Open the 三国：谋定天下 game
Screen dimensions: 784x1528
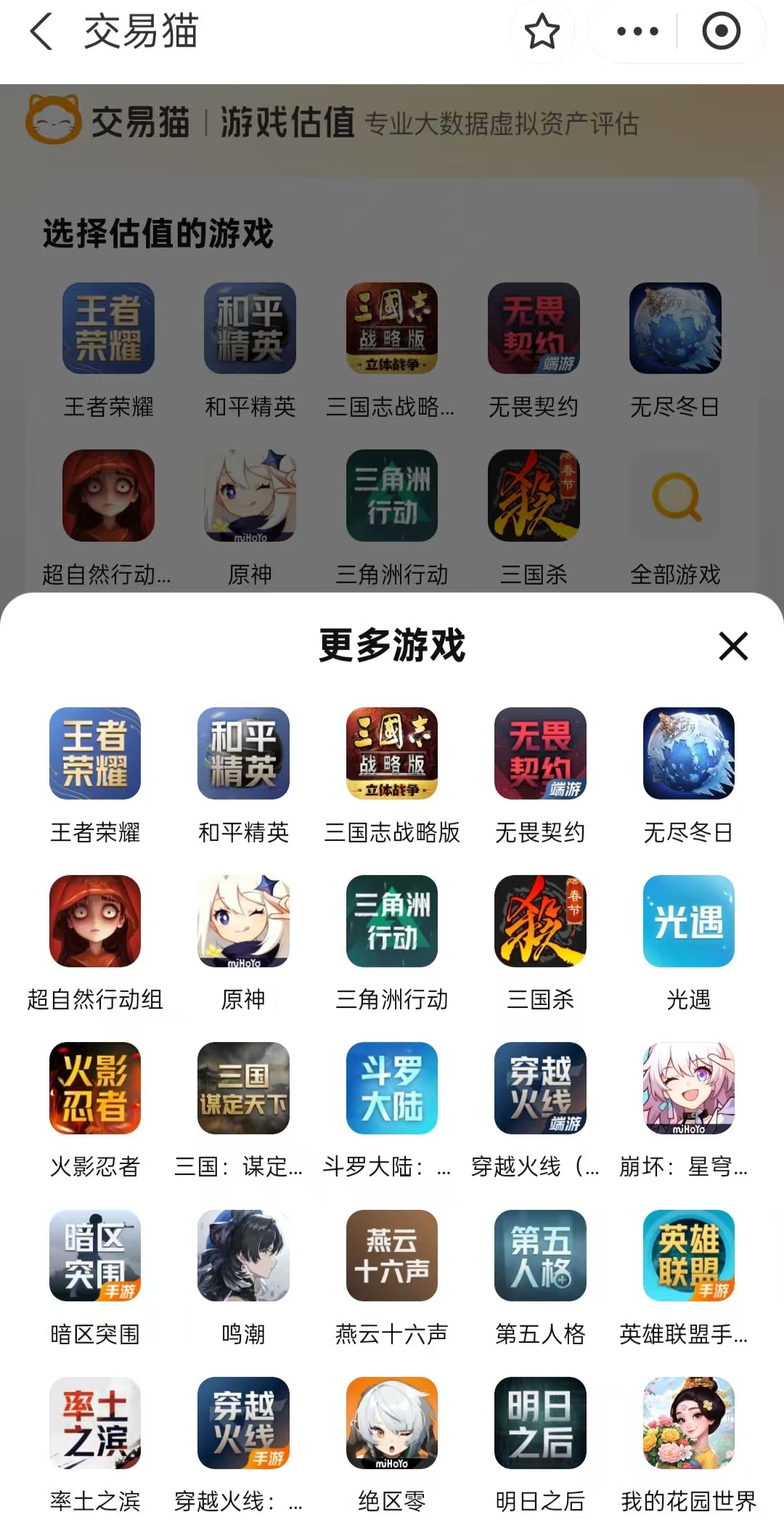243,1088
